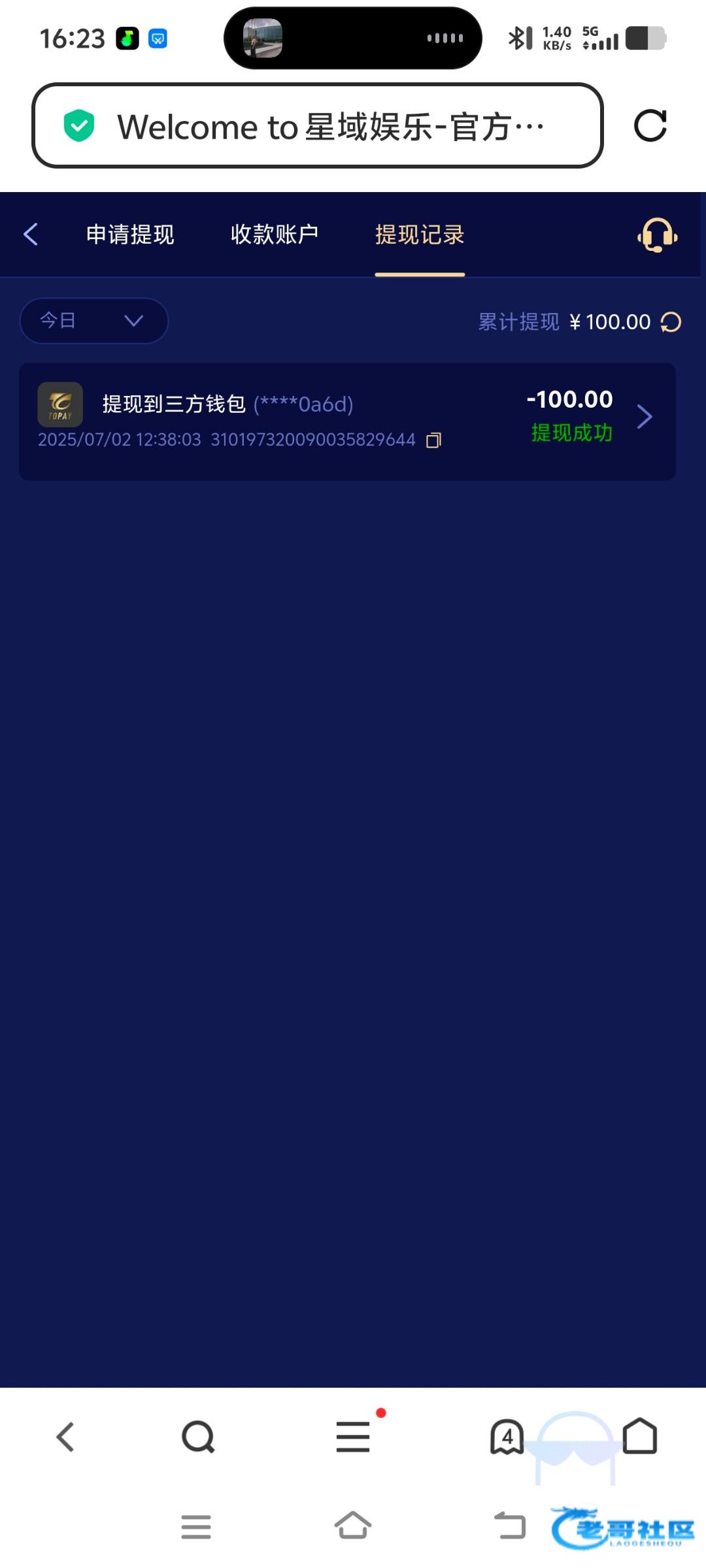Screen dimensions: 706x1568
Task: Open customer service headset icon
Action: (x=657, y=235)
